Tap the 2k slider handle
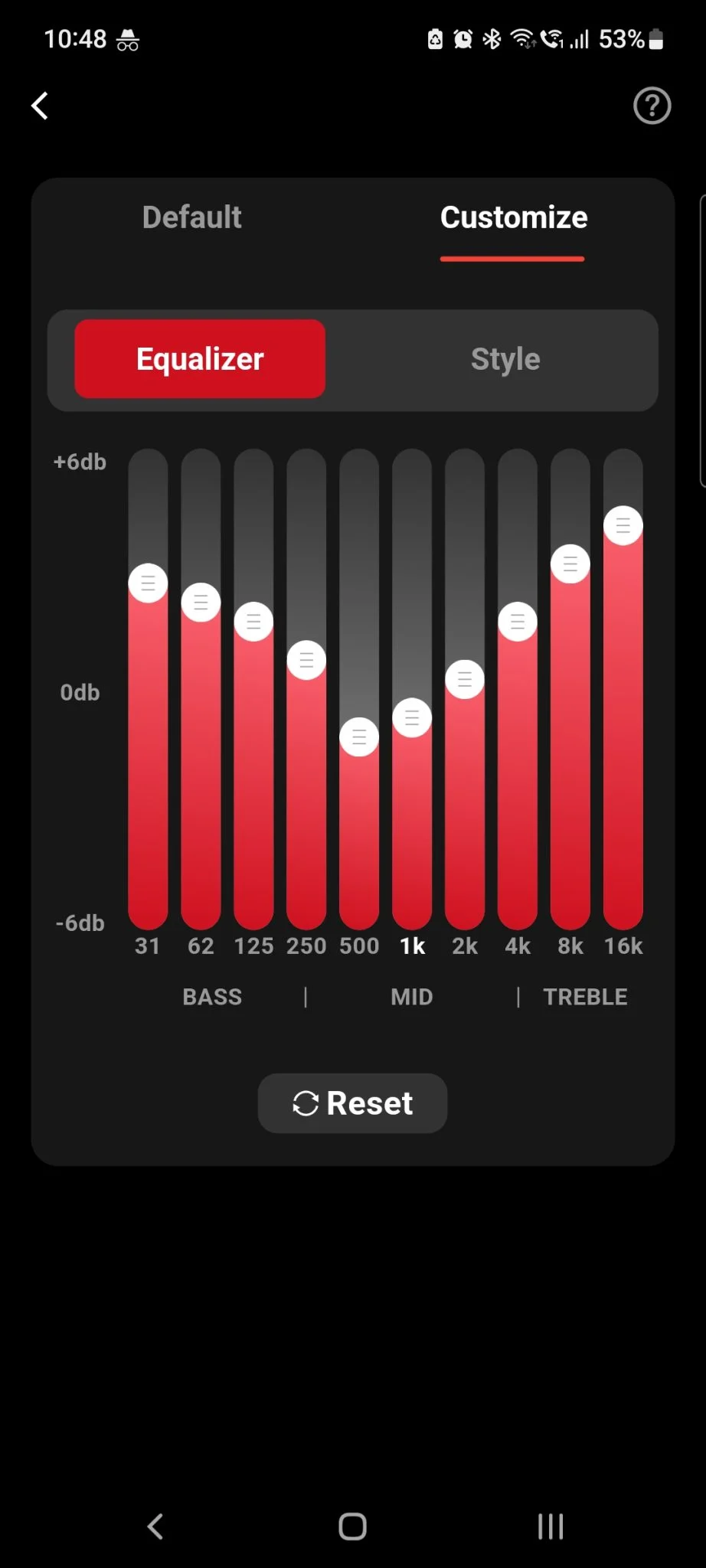706x1568 pixels. coord(465,679)
